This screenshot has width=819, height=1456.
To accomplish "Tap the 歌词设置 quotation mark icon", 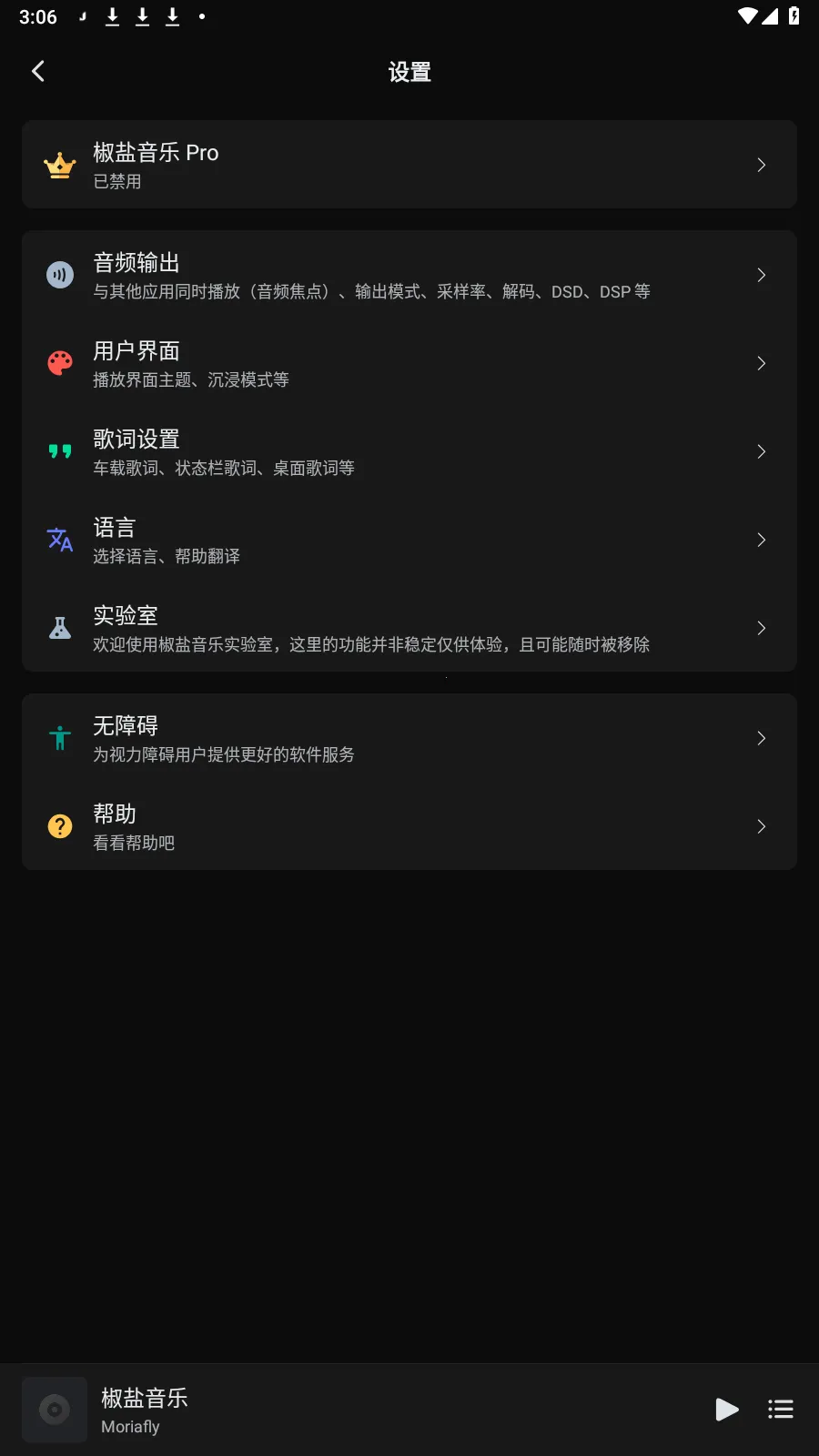I will [x=59, y=450].
